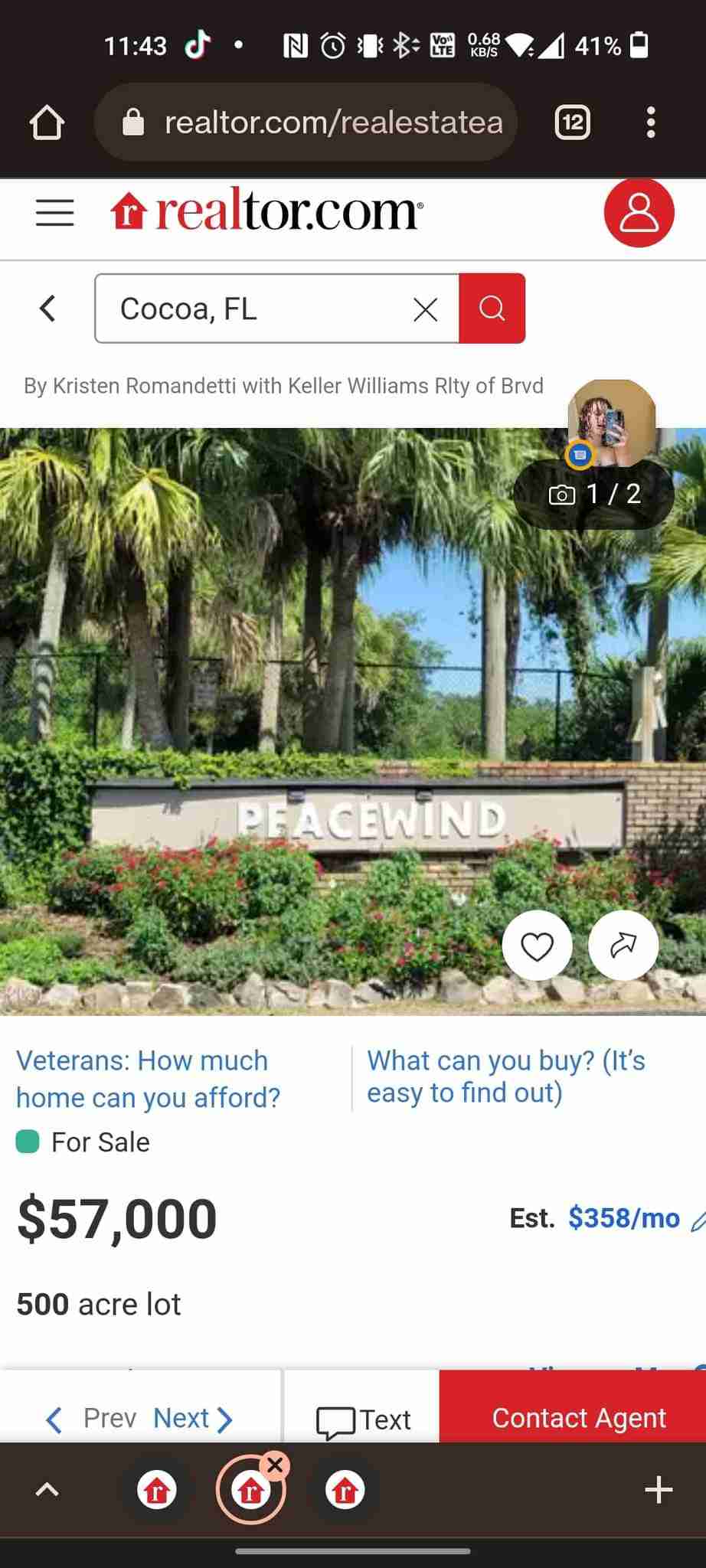Share this listing

coord(623,946)
